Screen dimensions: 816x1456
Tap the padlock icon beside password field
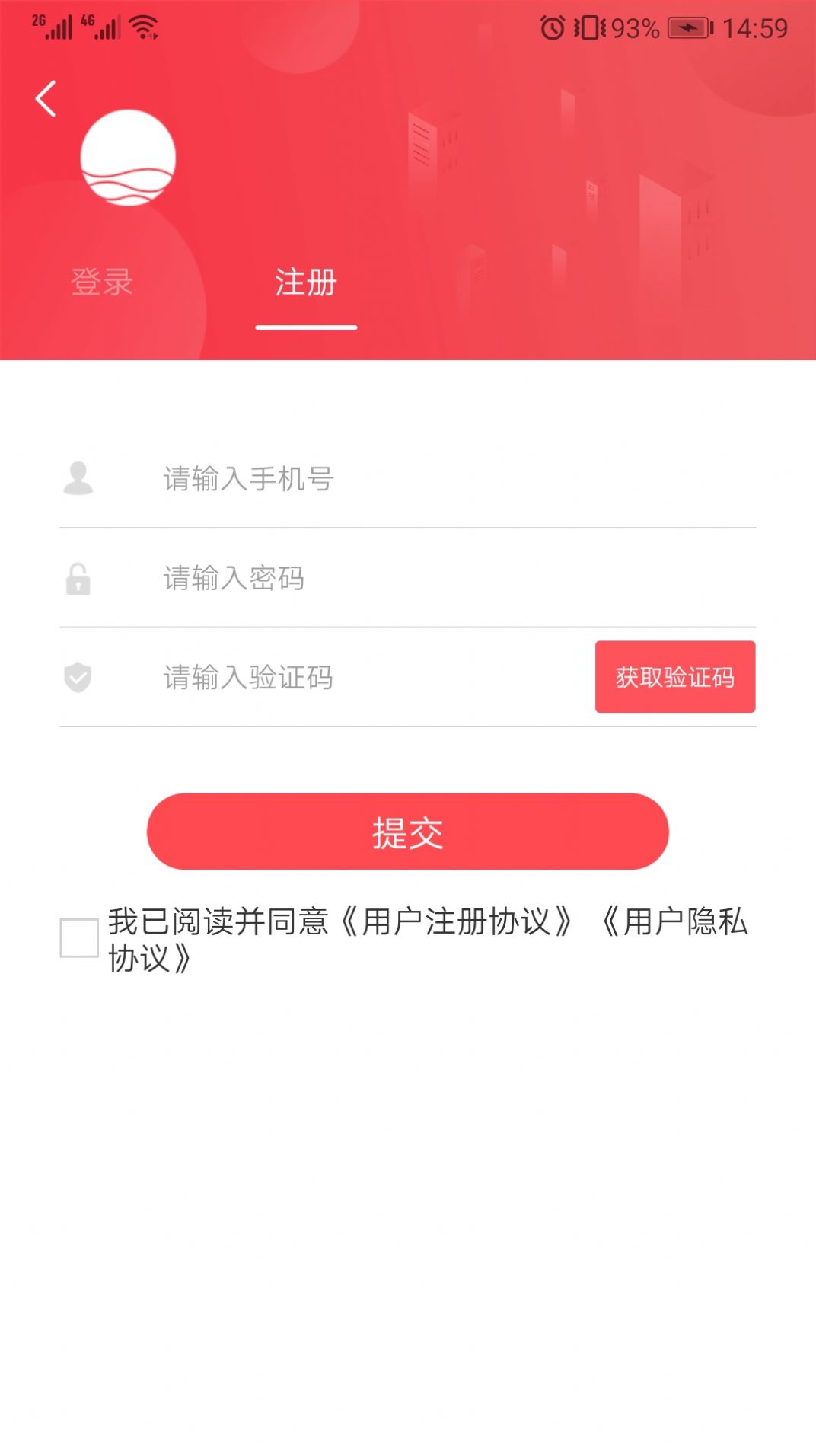click(78, 580)
